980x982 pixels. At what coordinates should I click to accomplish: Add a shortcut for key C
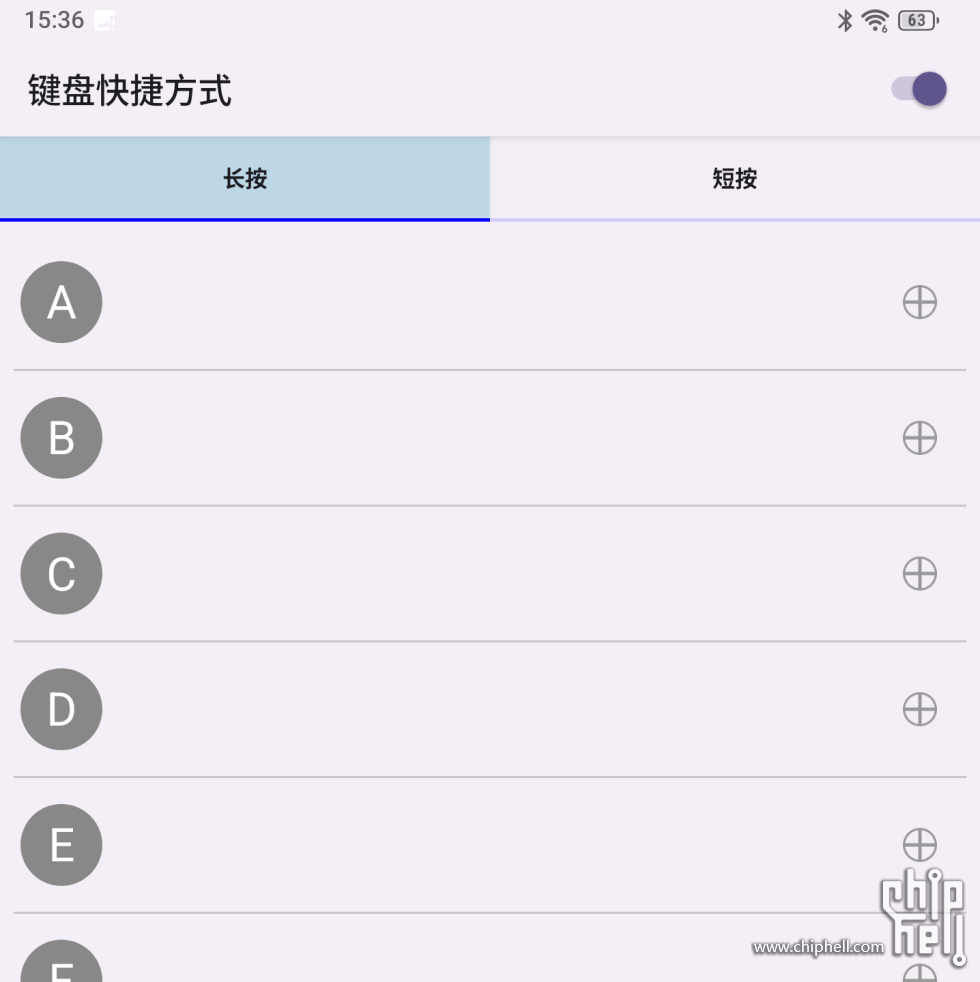tap(918, 574)
